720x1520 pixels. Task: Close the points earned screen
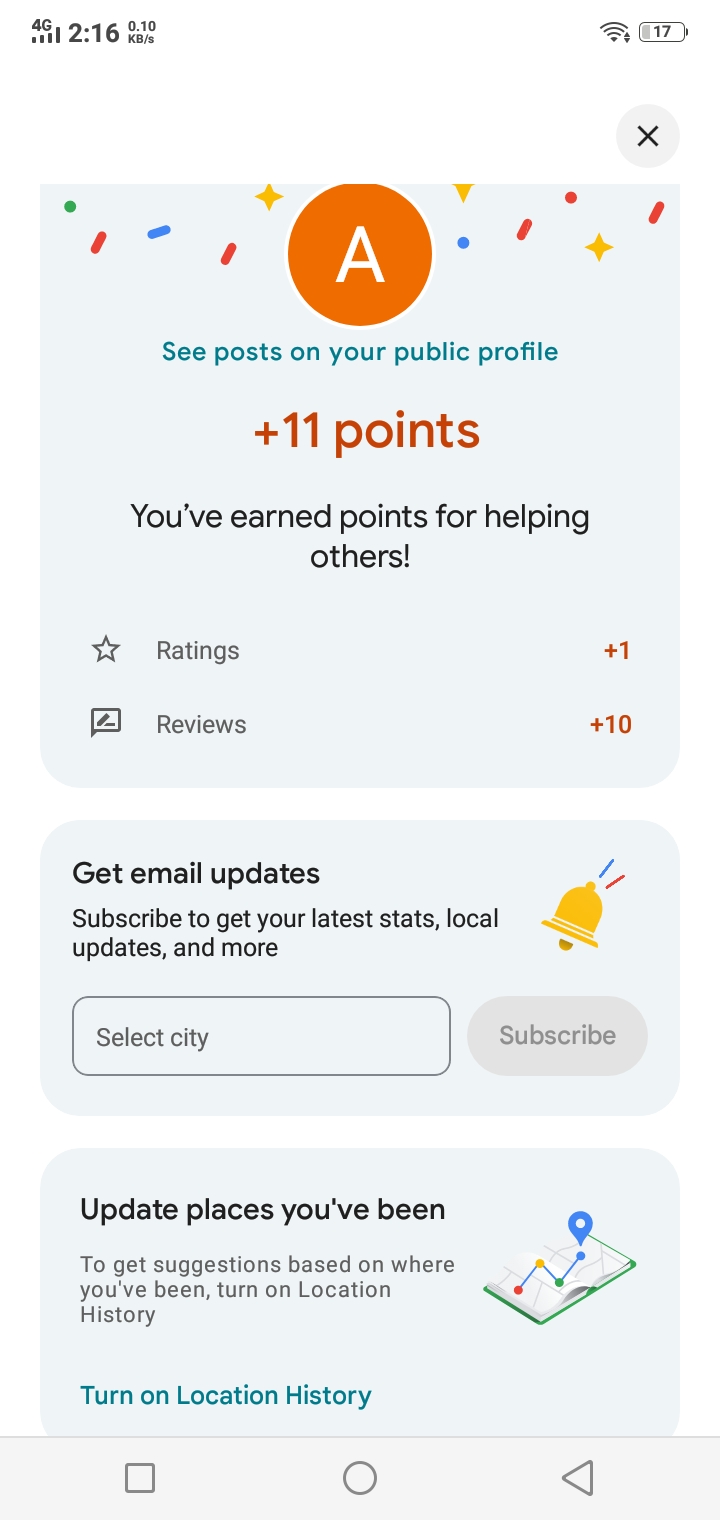[x=648, y=136]
